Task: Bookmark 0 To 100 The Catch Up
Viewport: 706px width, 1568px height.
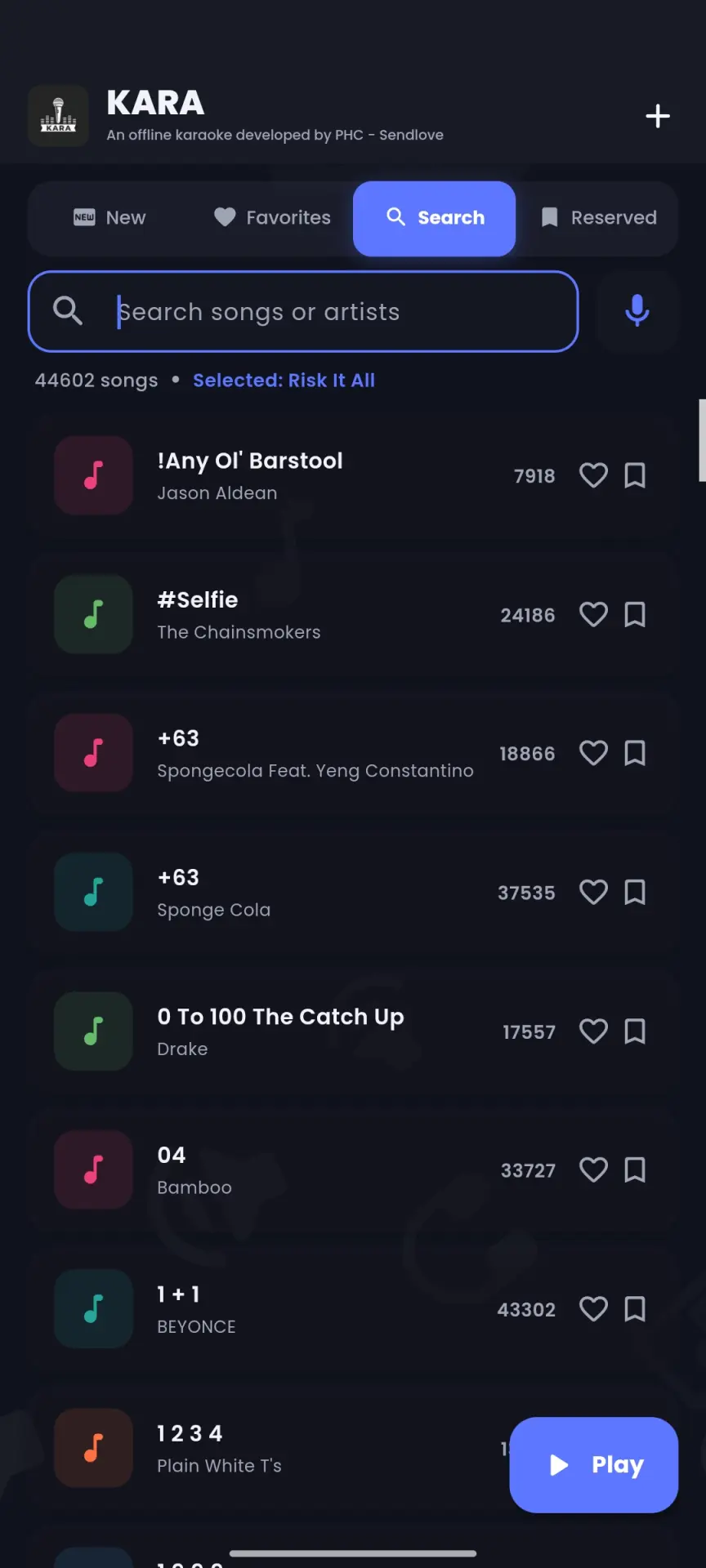Action: pos(635,1031)
